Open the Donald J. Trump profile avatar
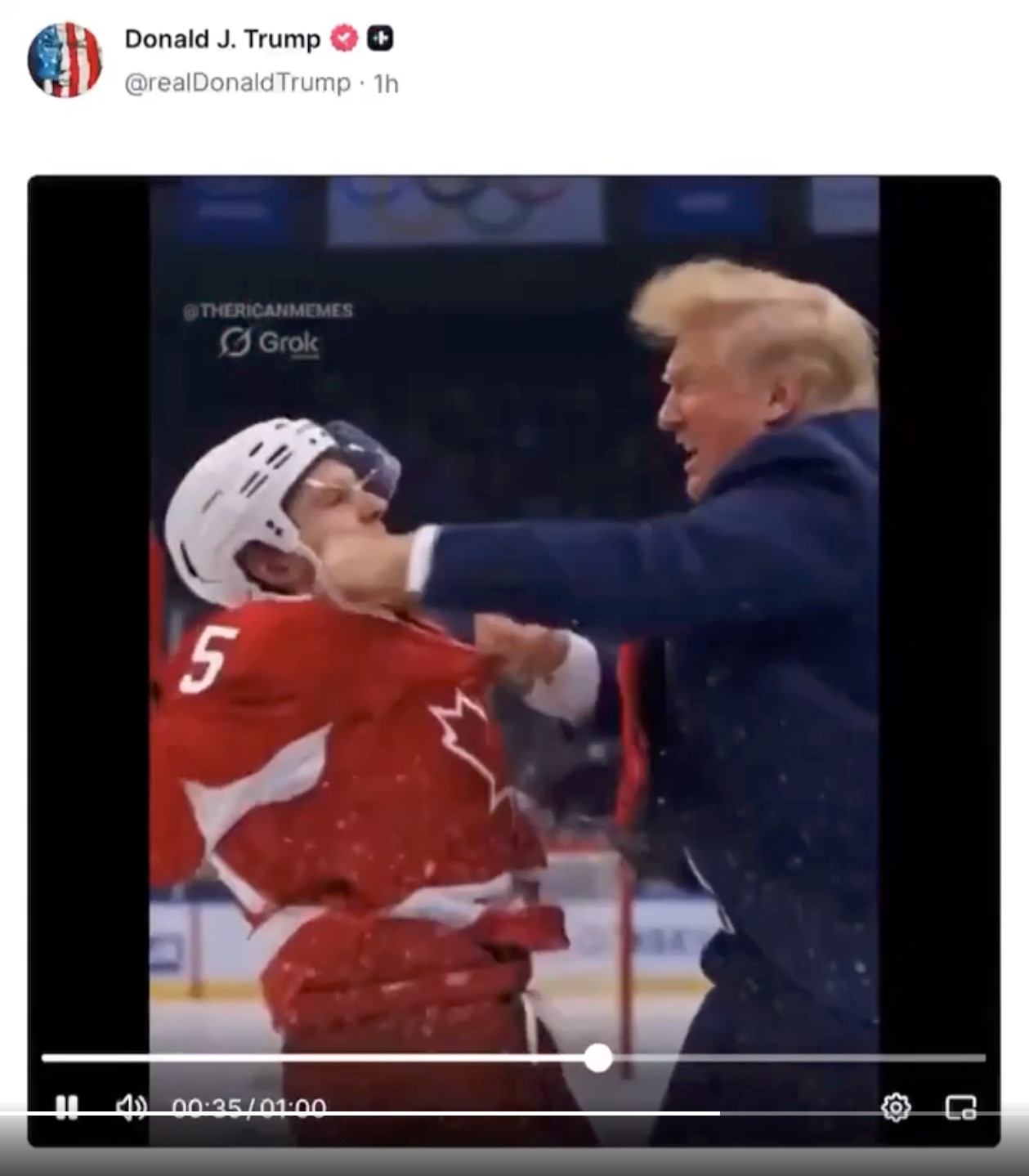 (65, 60)
